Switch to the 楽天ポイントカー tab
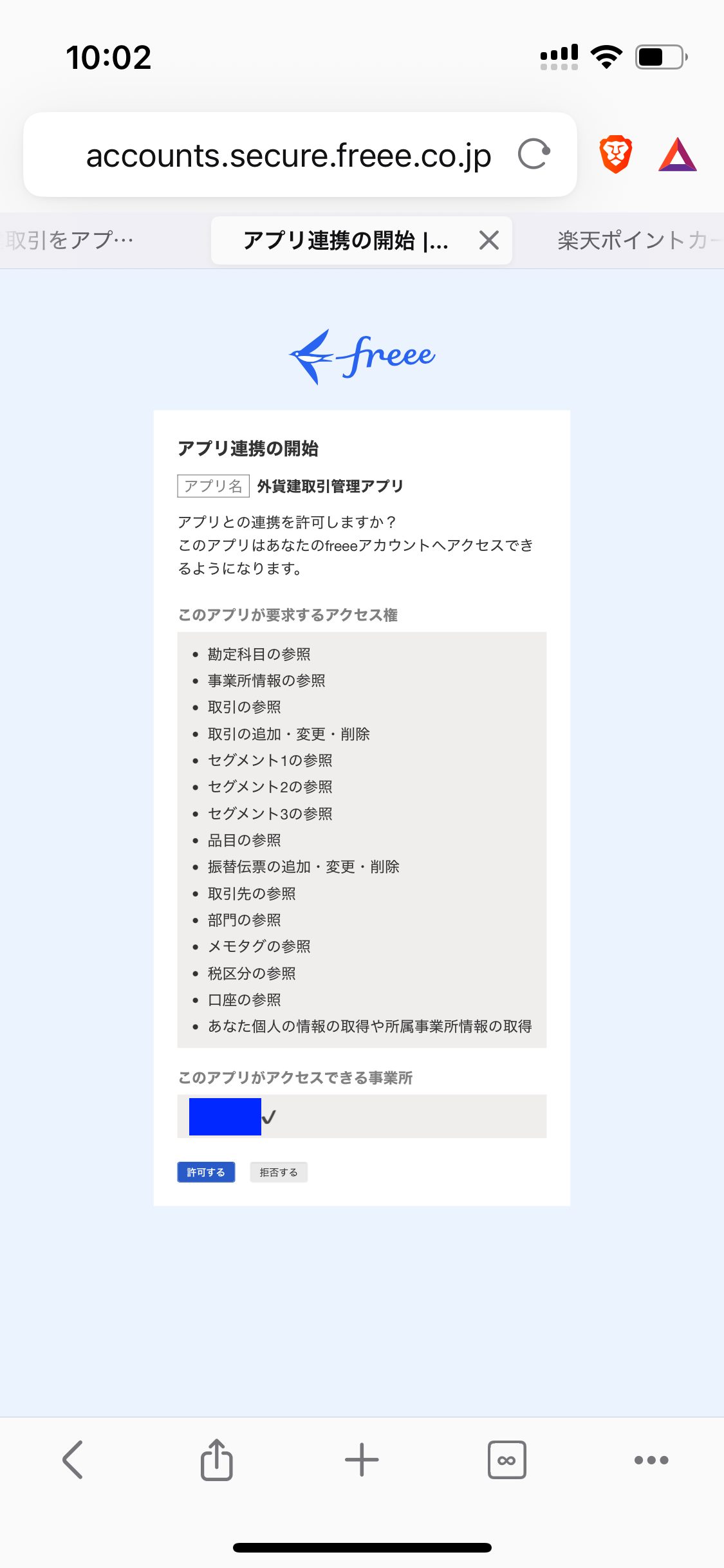This screenshot has height=1568, width=724. tap(638, 240)
